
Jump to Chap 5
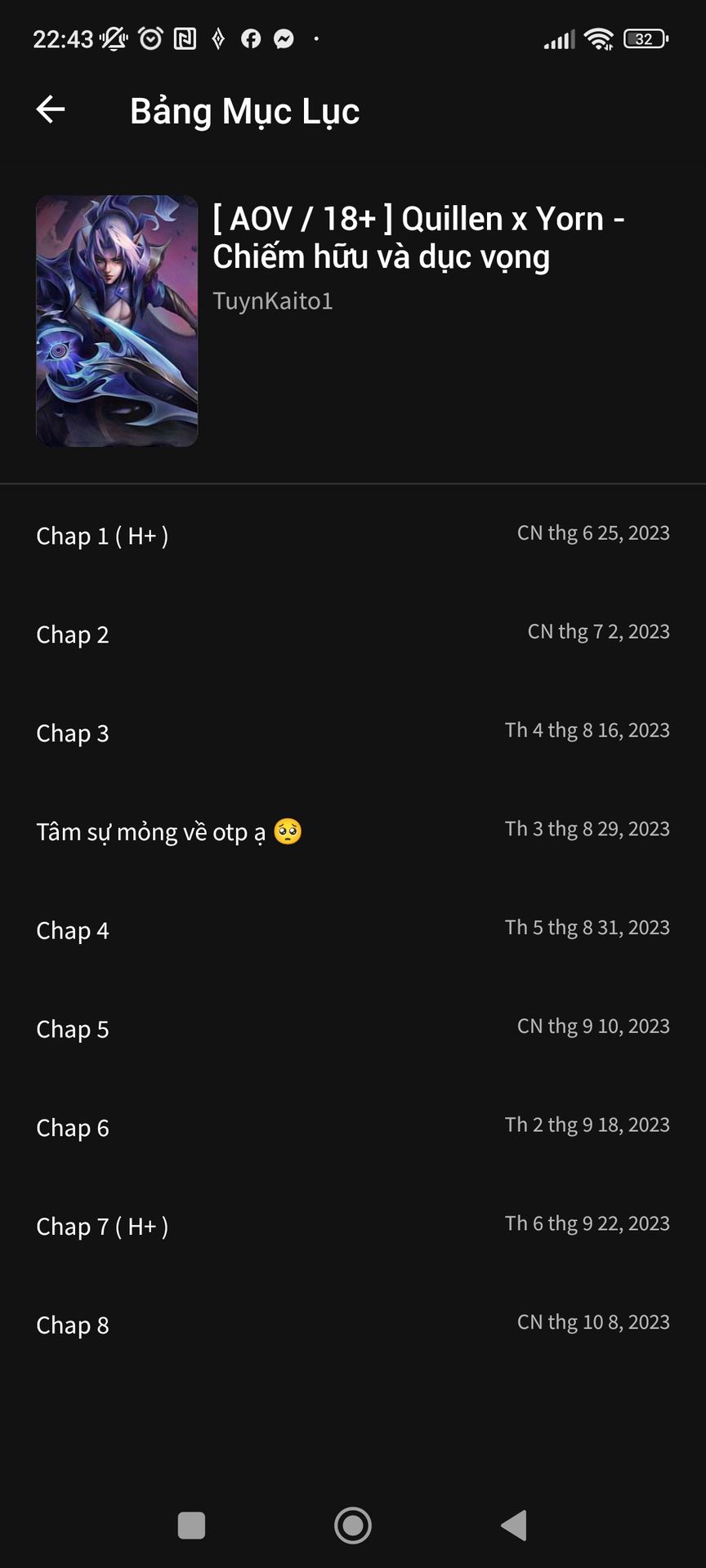pos(353,1029)
